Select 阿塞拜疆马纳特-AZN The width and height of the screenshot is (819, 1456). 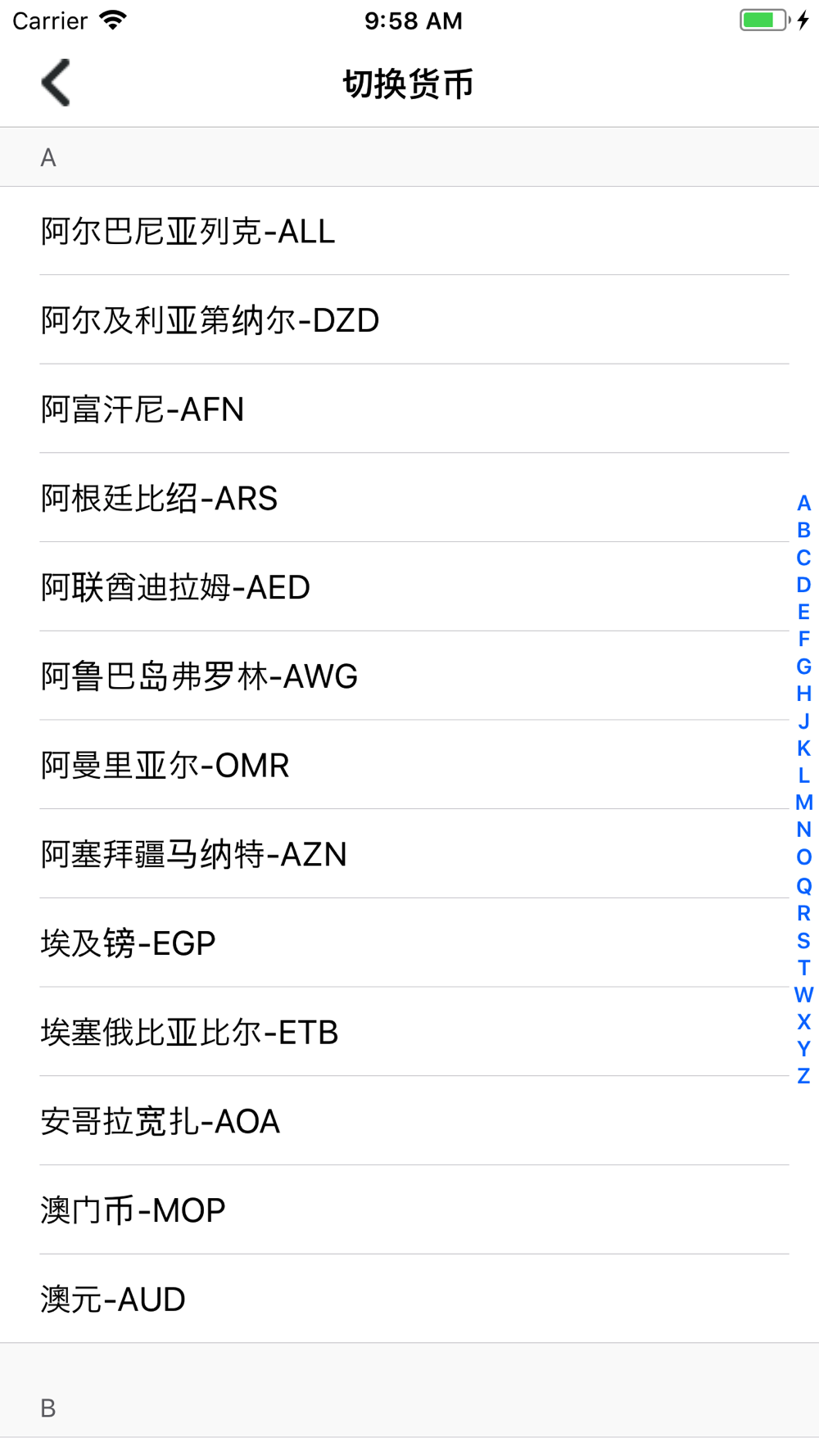coord(409,854)
